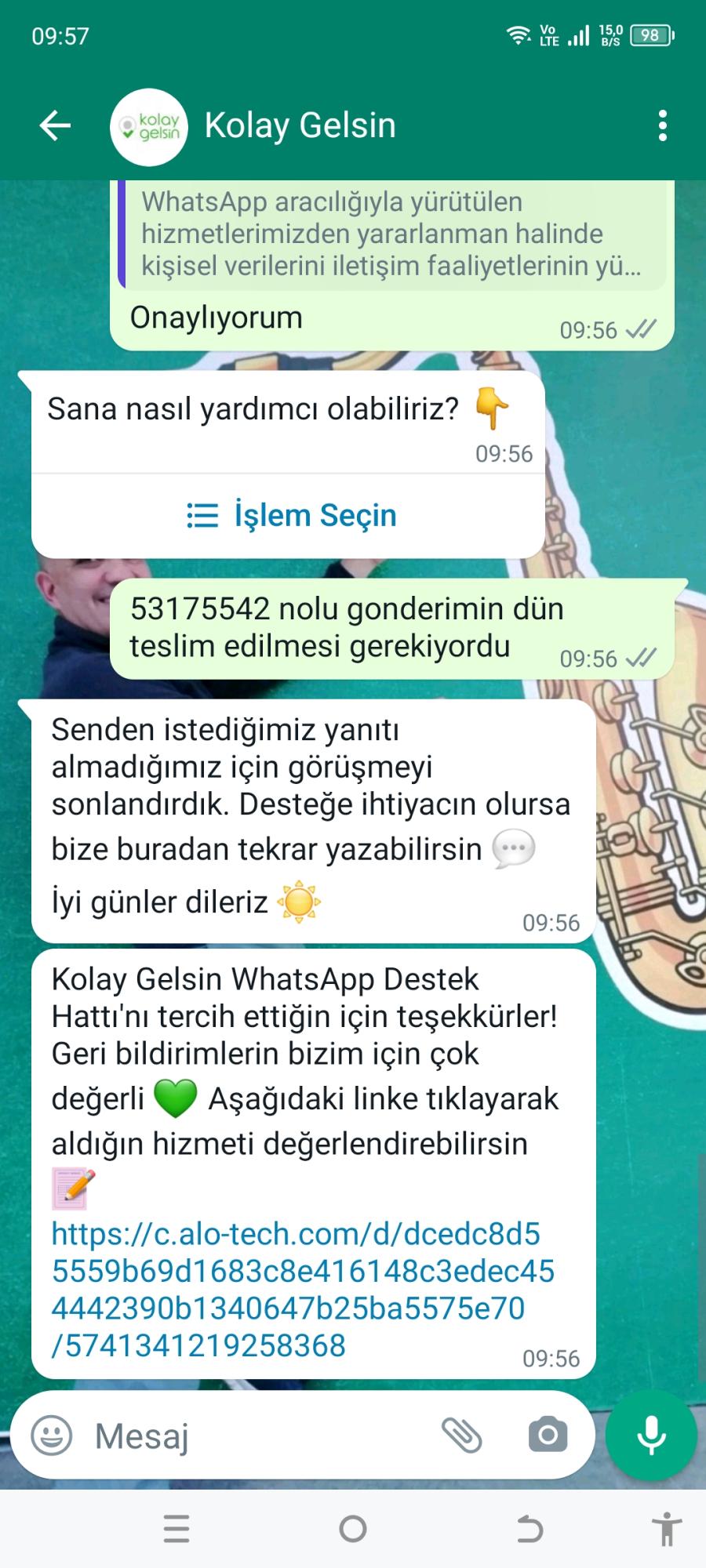
Task: Open the camera from the chat bar
Action: pyautogui.click(x=547, y=1436)
